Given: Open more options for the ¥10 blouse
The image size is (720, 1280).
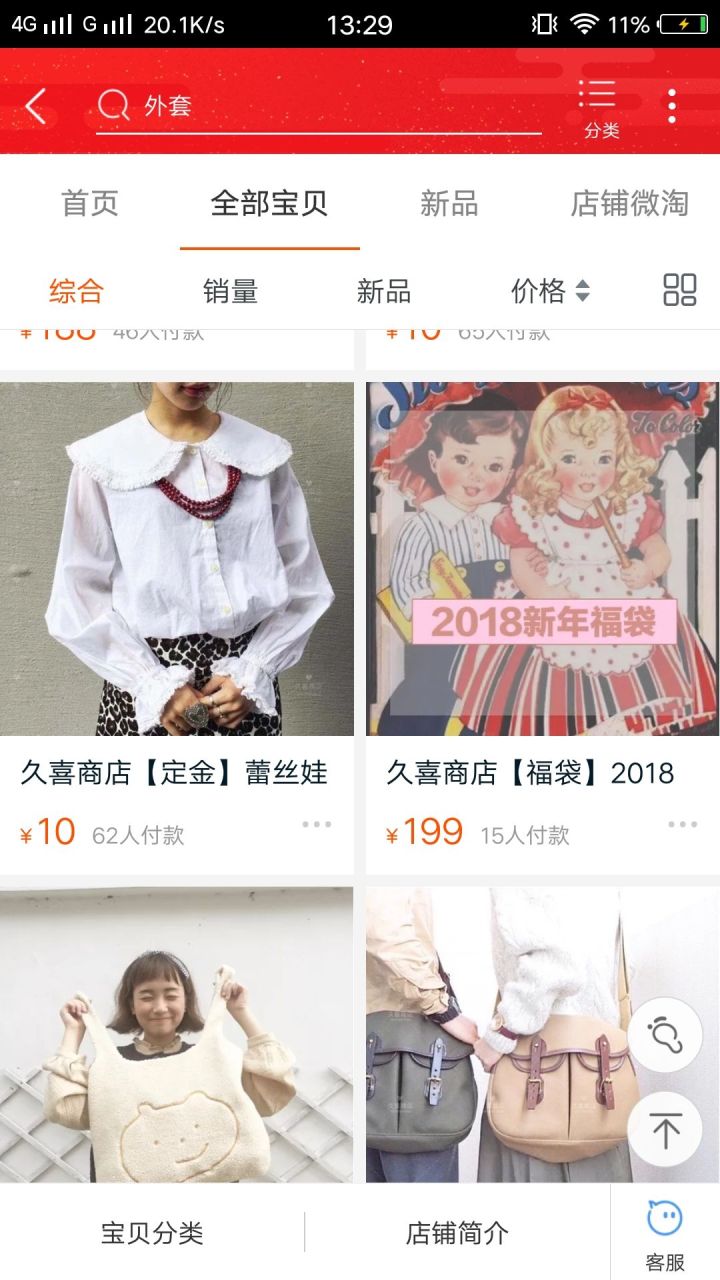Looking at the screenshot, I should [x=316, y=825].
